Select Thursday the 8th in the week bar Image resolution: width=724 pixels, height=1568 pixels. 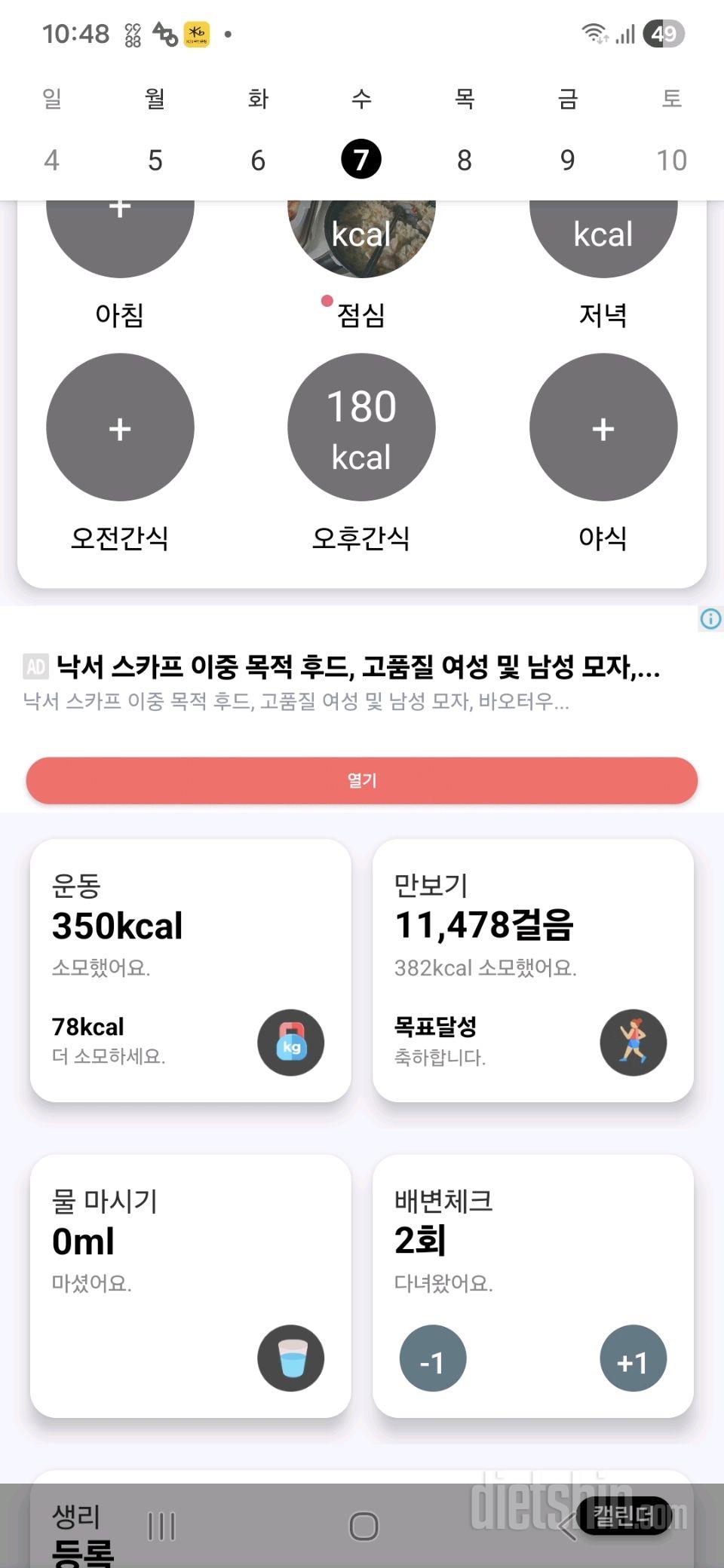[x=465, y=160]
